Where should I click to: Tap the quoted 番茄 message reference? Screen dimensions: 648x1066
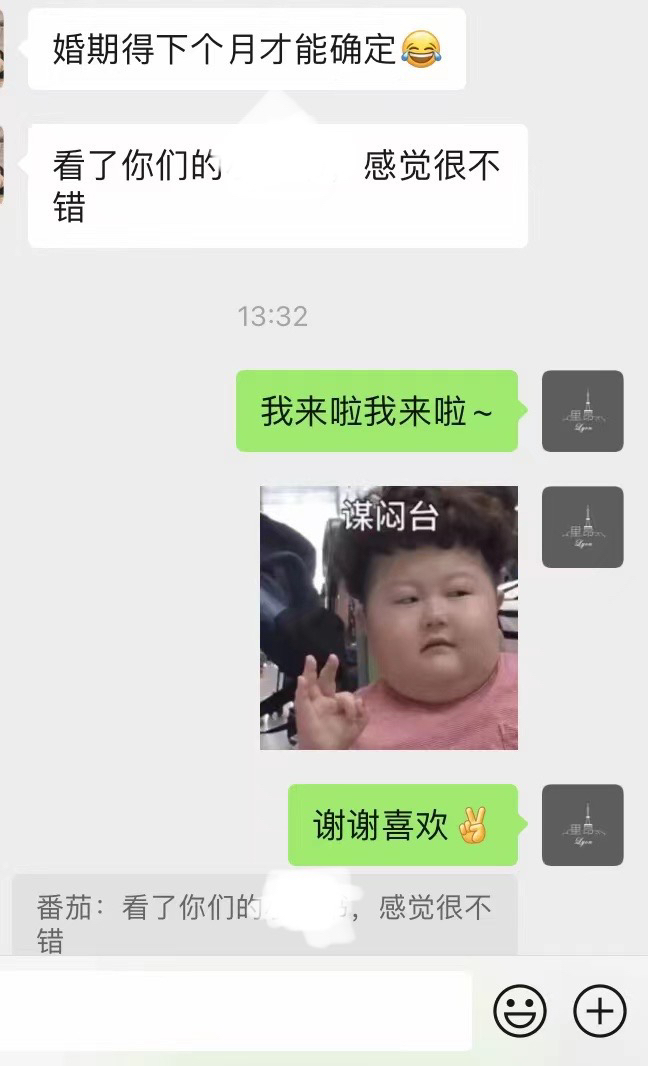265,915
